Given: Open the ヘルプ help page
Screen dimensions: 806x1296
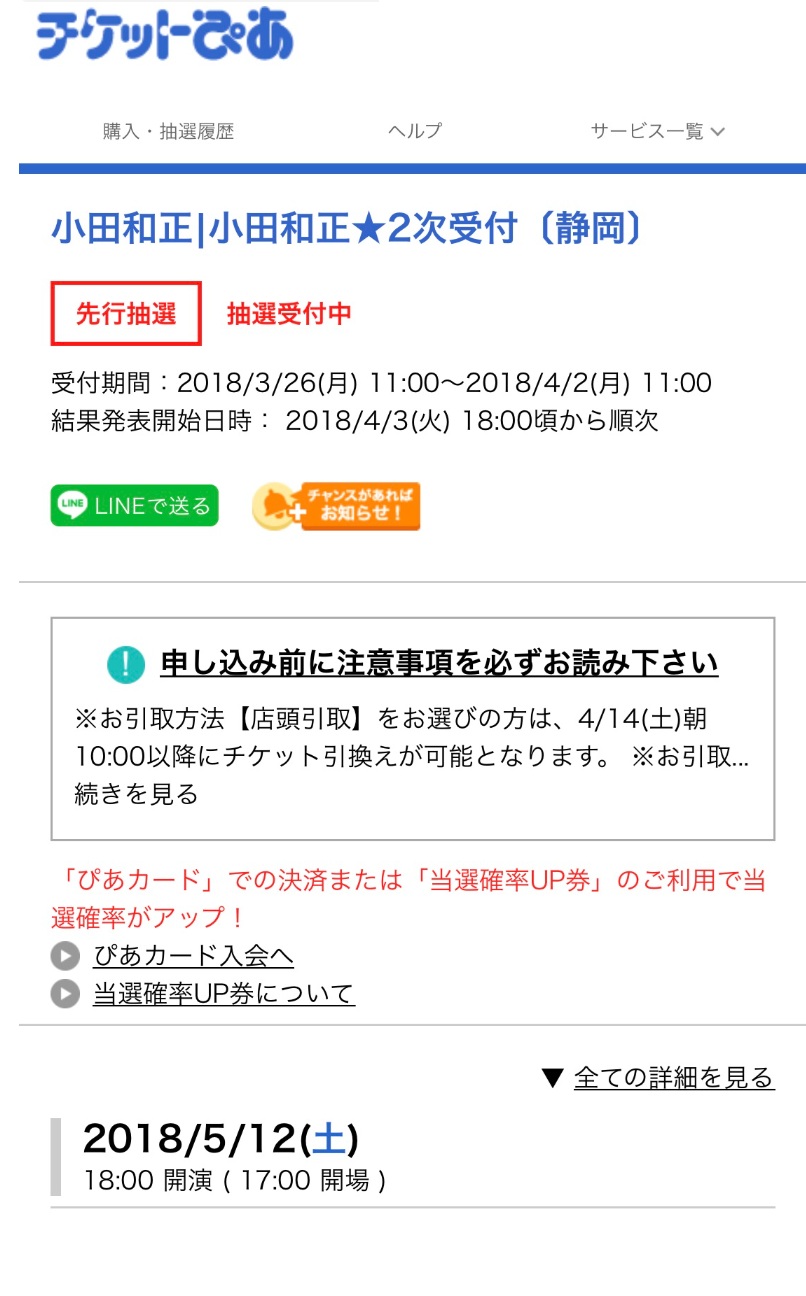Looking at the screenshot, I should click(x=415, y=131).
